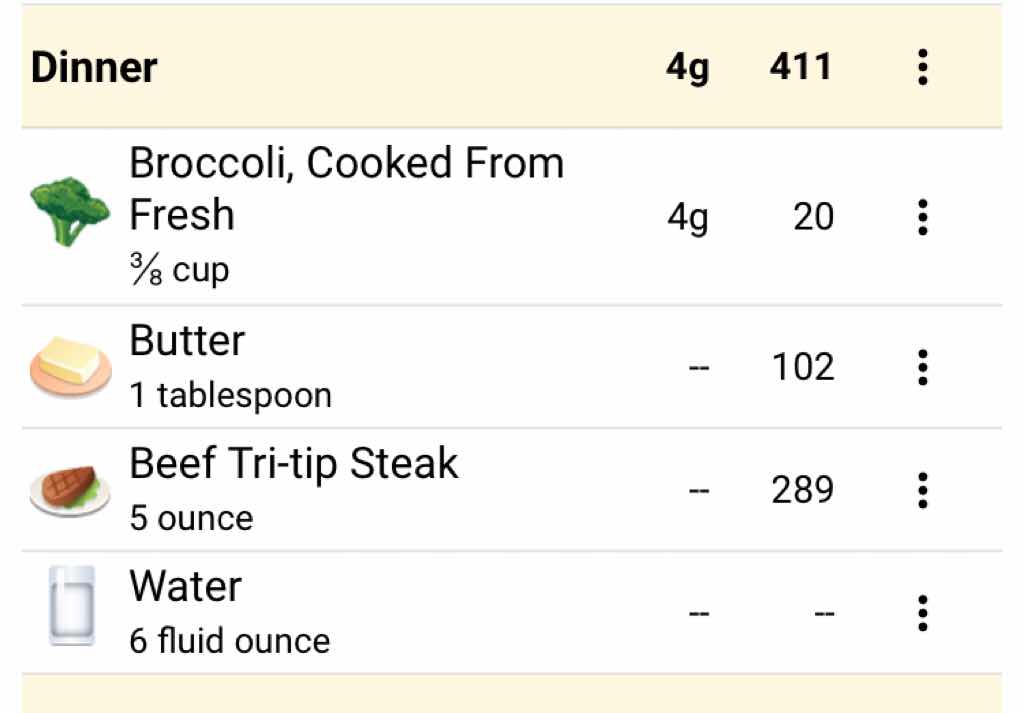Viewport: 1024px width, 713px height.
Task: Show more options for Beef Tri-tip Steak
Action: coord(922,490)
